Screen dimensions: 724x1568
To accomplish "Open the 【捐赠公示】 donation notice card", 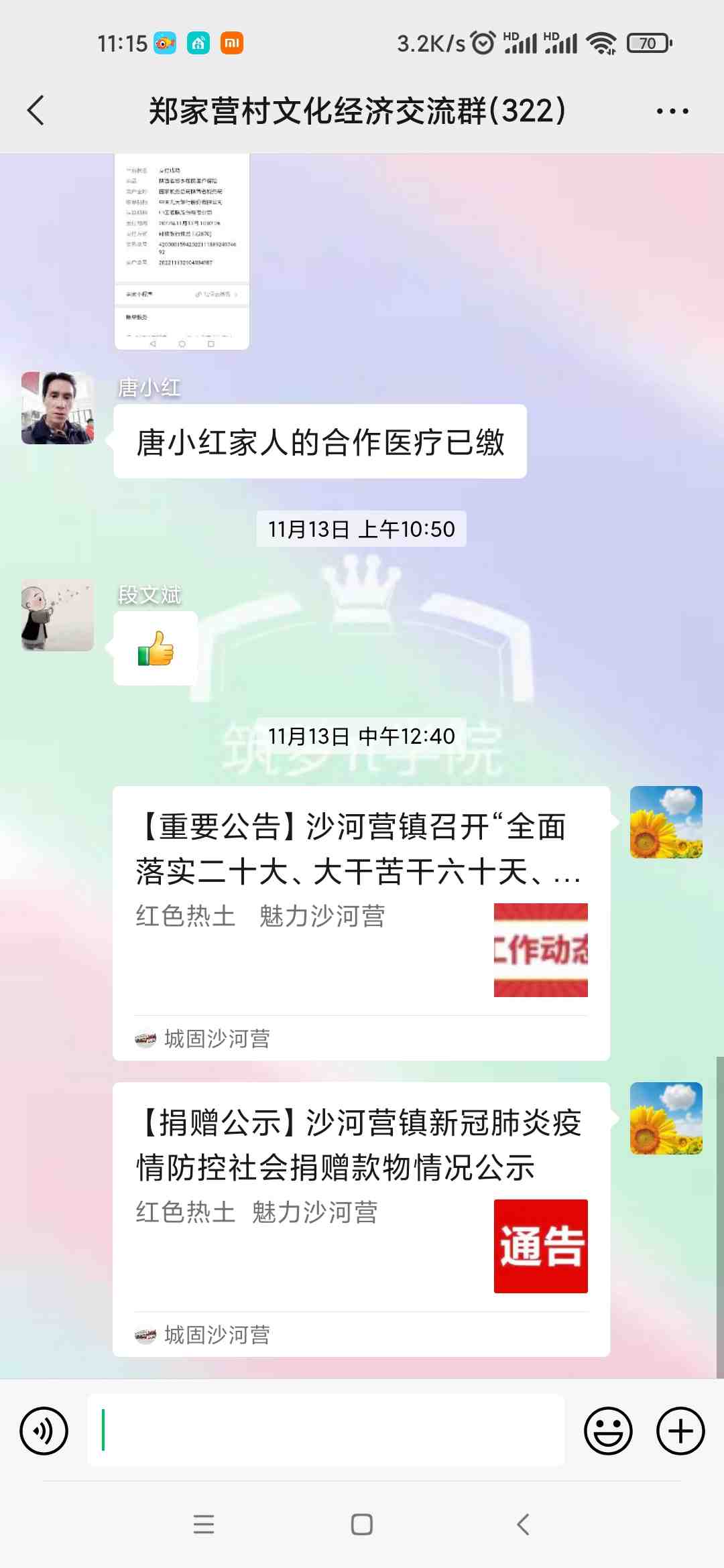I will (x=361, y=1218).
